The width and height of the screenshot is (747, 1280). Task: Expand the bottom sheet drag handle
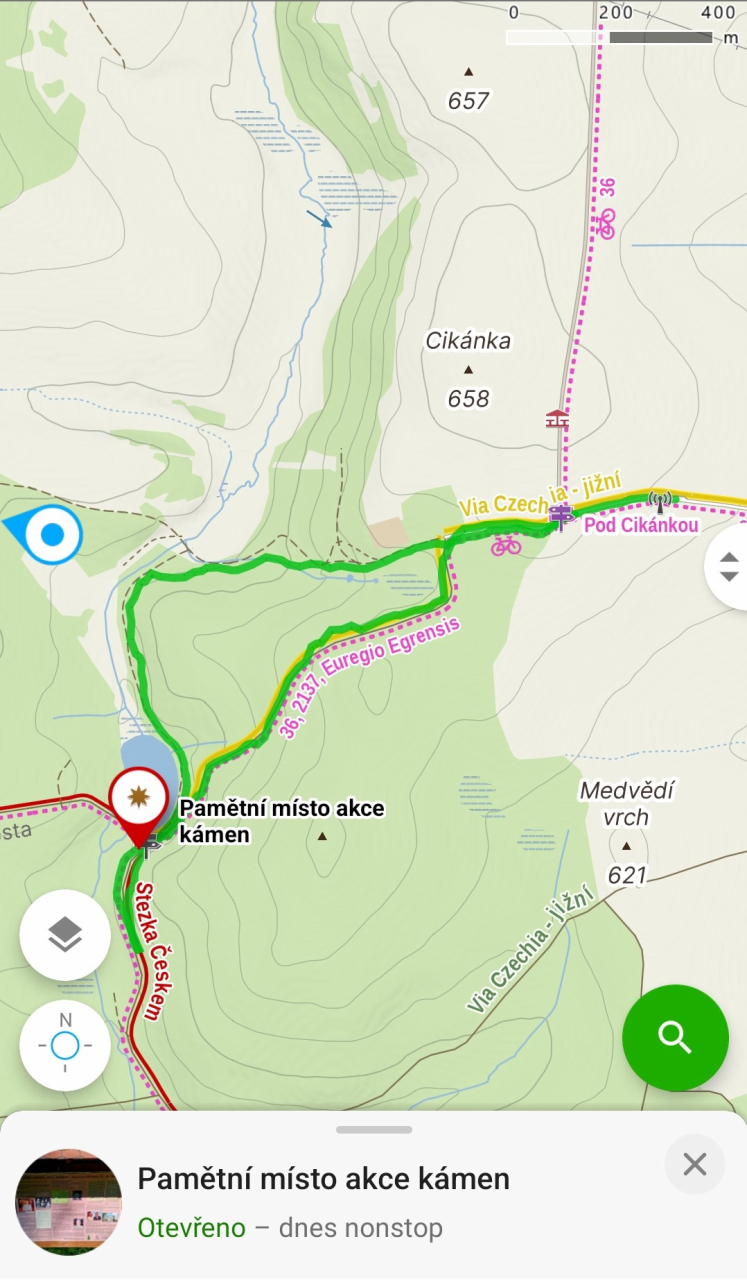point(374,1130)
